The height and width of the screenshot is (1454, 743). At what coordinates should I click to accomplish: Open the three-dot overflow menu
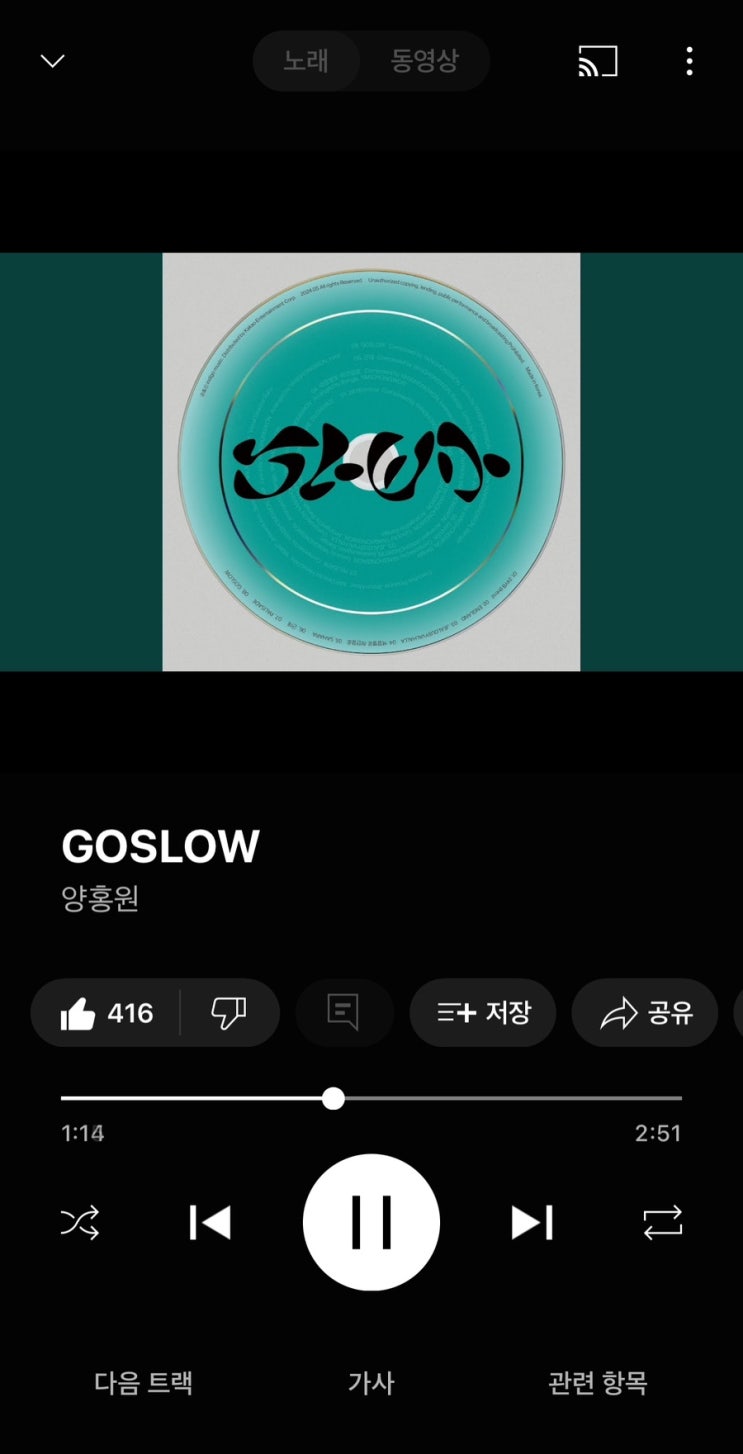pyautogui.click(x=689, y=61)
